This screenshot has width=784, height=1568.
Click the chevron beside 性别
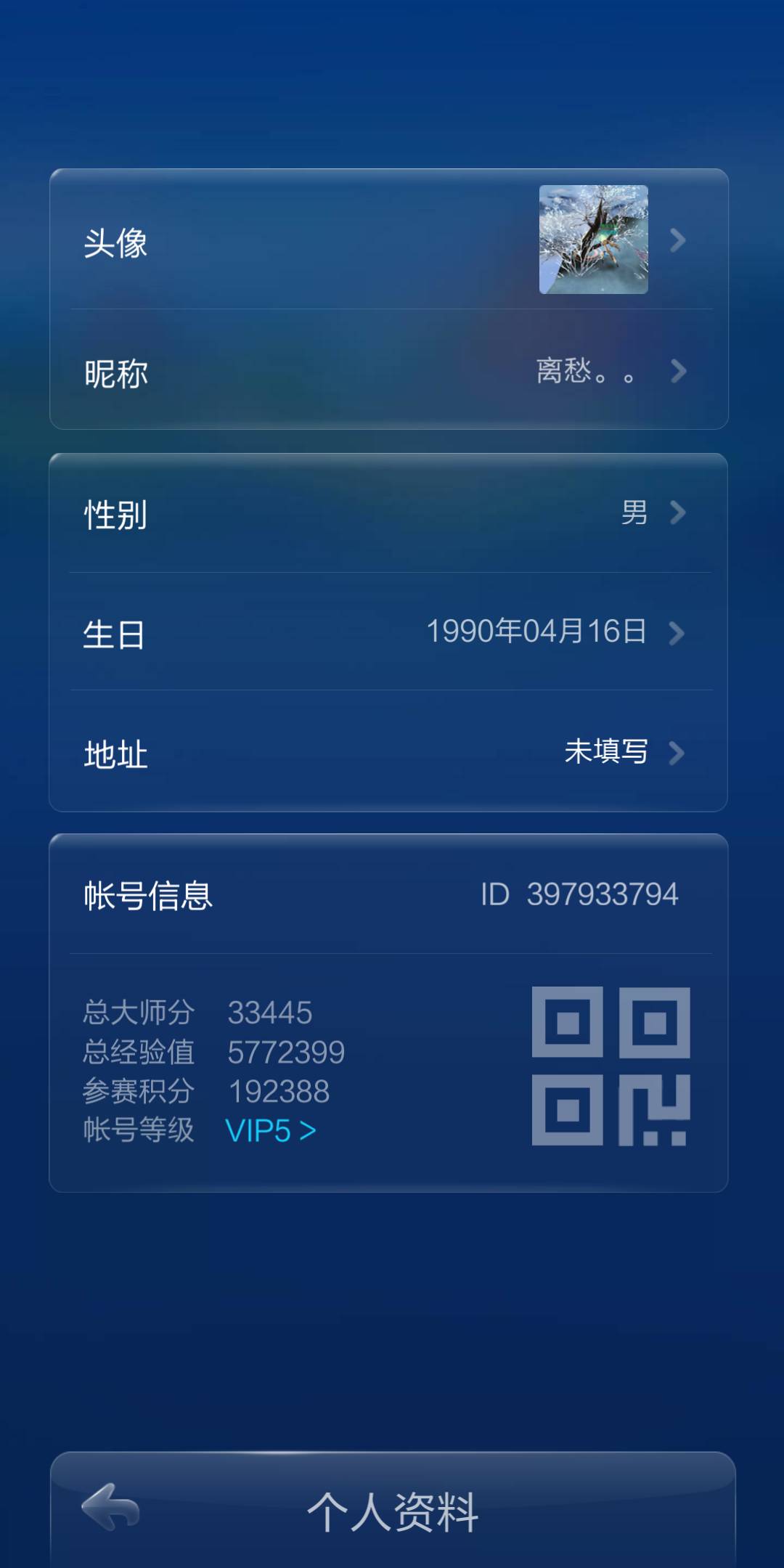tap(677, 513)
